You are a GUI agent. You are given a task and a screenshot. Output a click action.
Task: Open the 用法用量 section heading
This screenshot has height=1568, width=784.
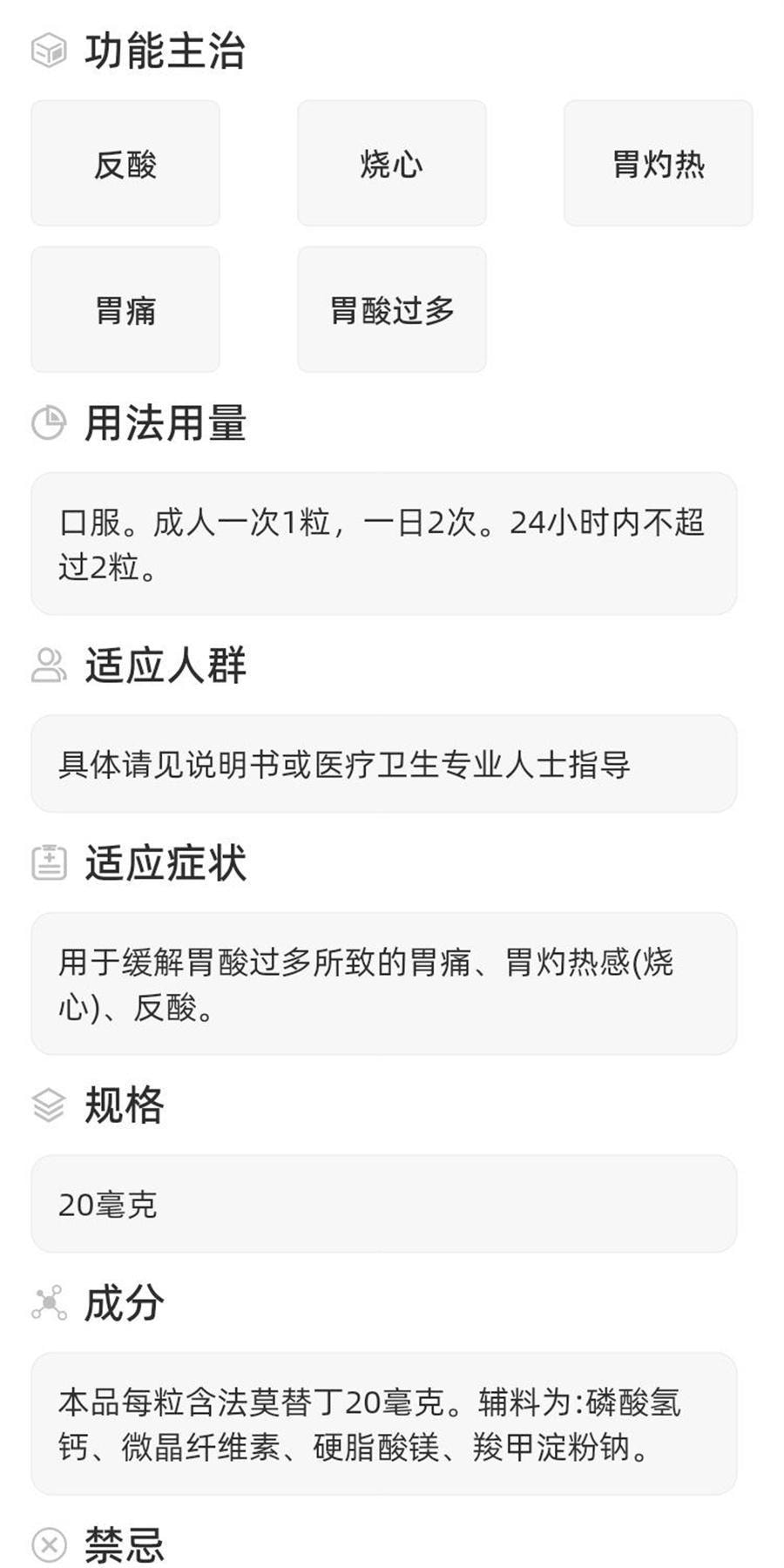[x=166, y=424]
